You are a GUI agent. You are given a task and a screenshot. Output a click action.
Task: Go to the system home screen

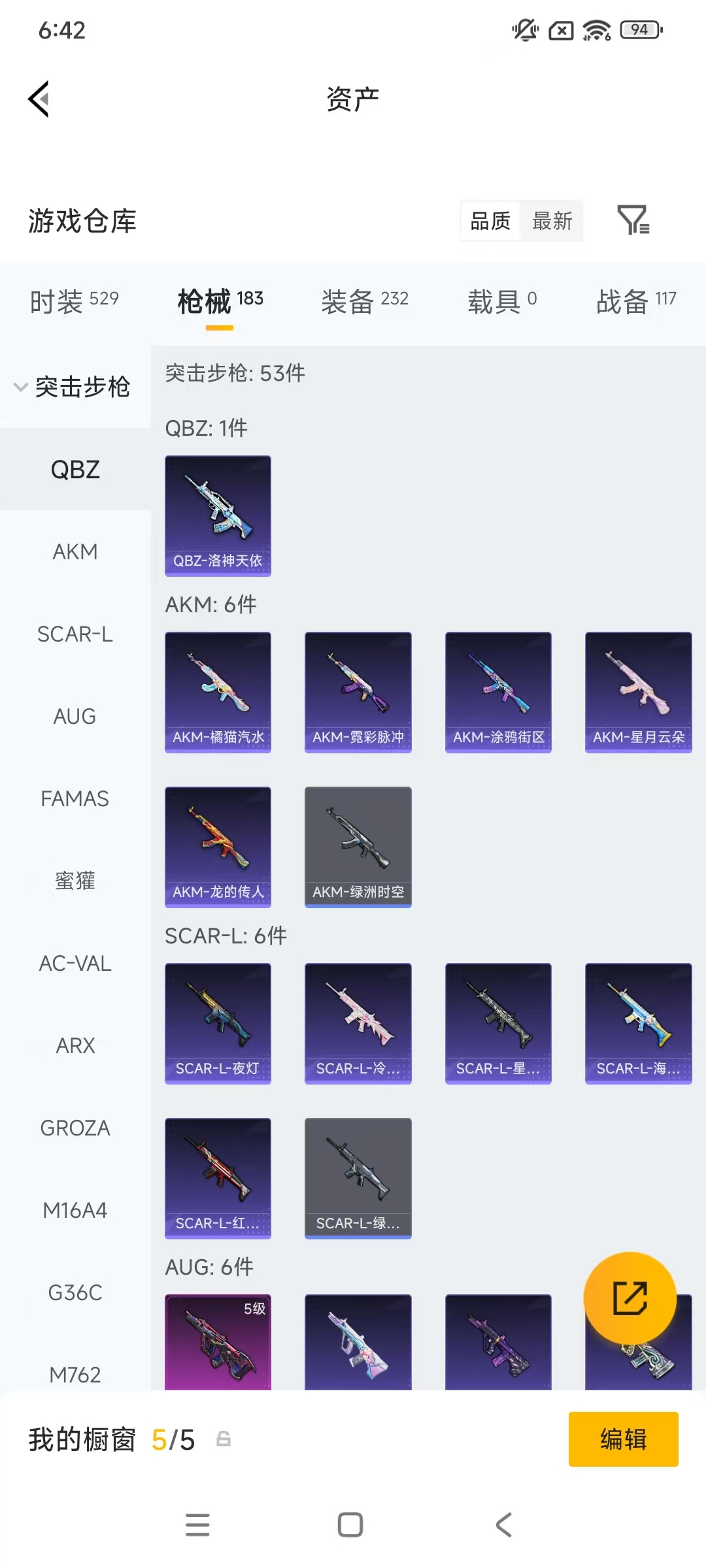[x=350, y=1525]
